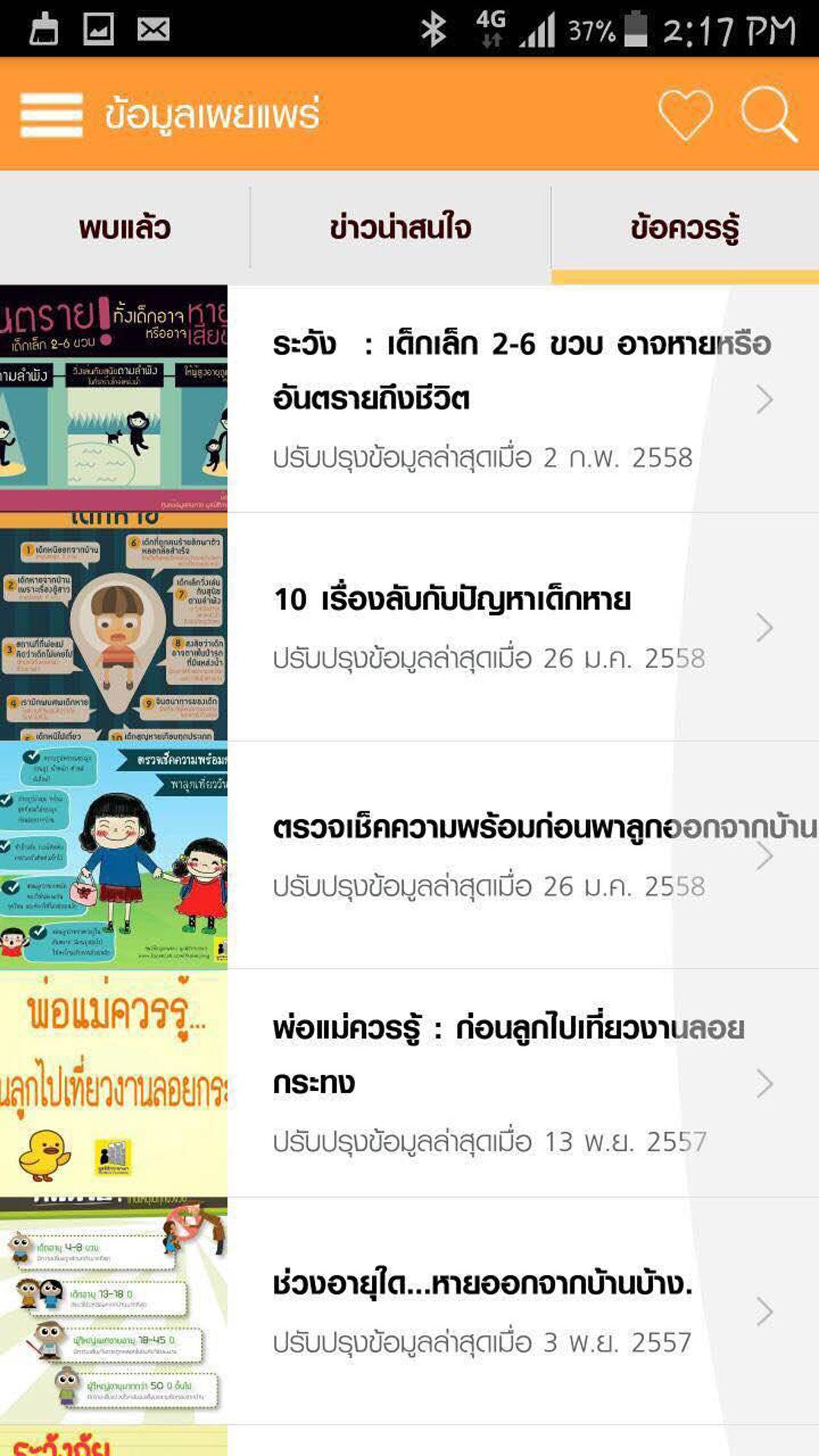Screen dimensions: 819x1456
Task: Switch to the พบแล้ว tab
Action: 125,228
